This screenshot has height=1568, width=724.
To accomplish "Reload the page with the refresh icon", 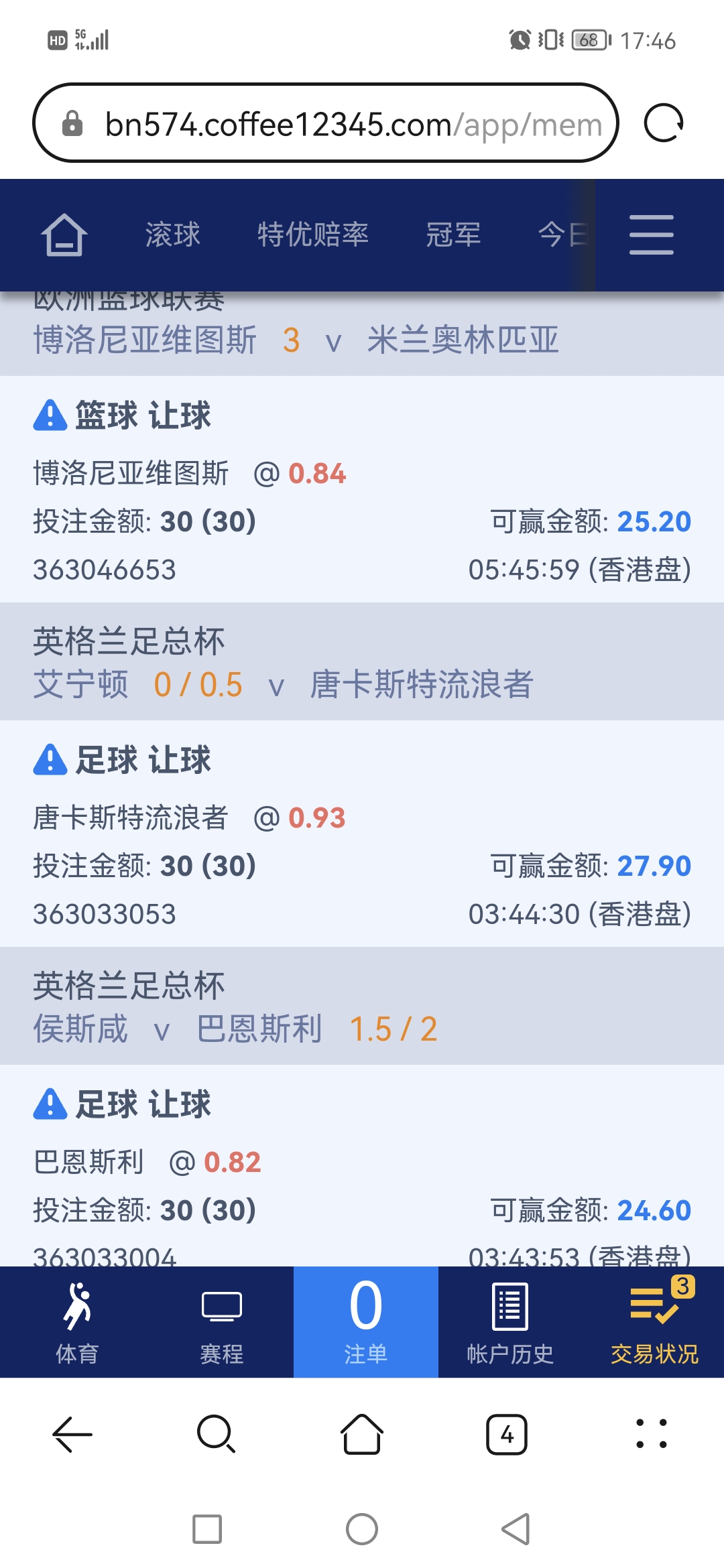I will [x=663, y=123].
